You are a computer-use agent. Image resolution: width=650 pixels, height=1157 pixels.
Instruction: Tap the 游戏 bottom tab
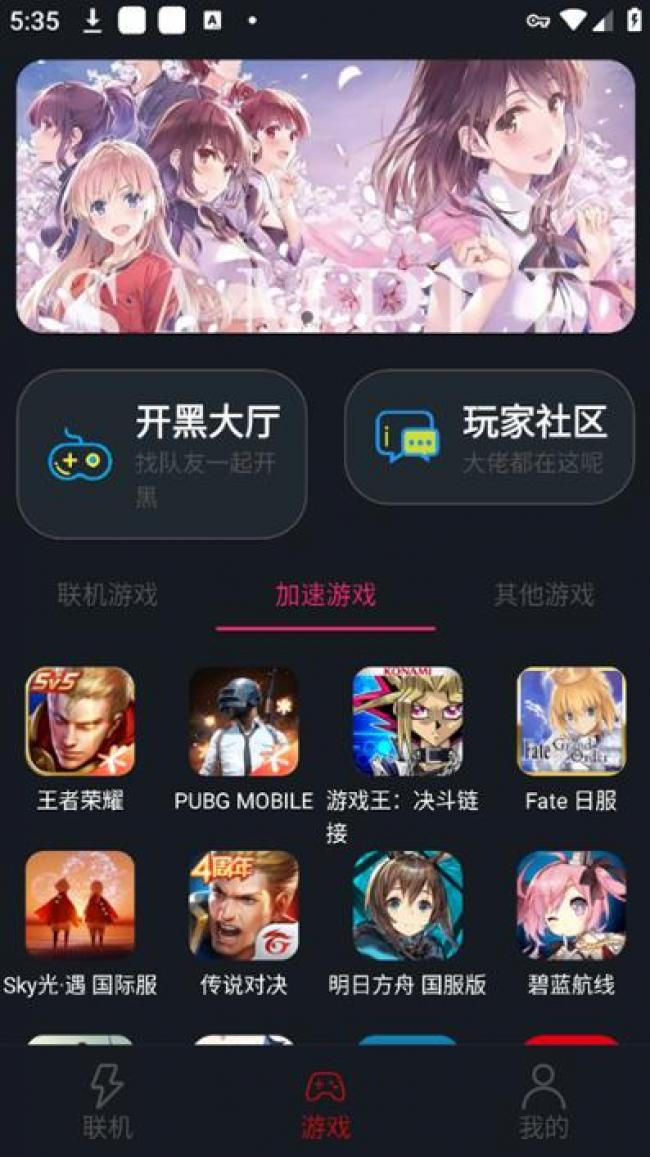pyautogui.click(x=325, y=1101)
